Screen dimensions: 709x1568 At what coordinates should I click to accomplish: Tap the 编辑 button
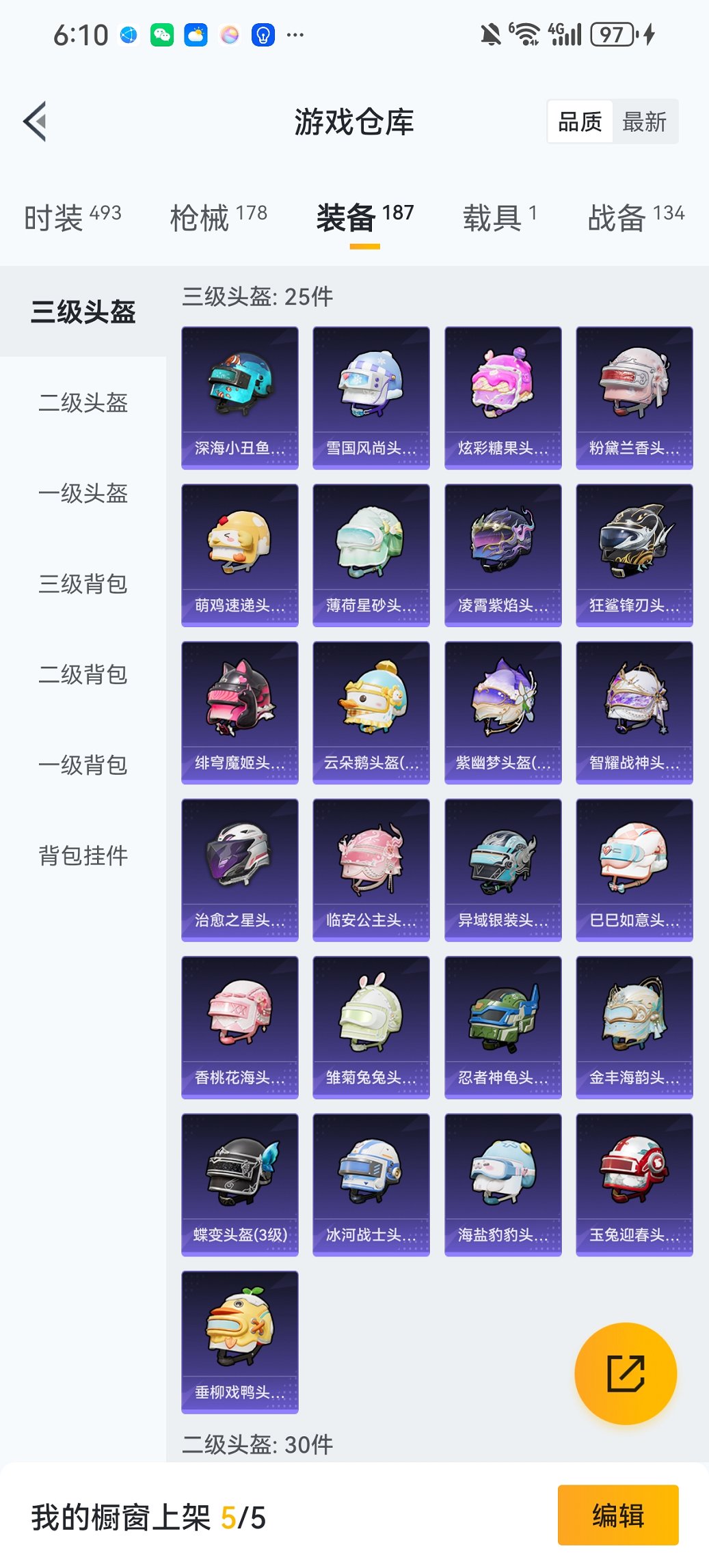point(618,1515)
